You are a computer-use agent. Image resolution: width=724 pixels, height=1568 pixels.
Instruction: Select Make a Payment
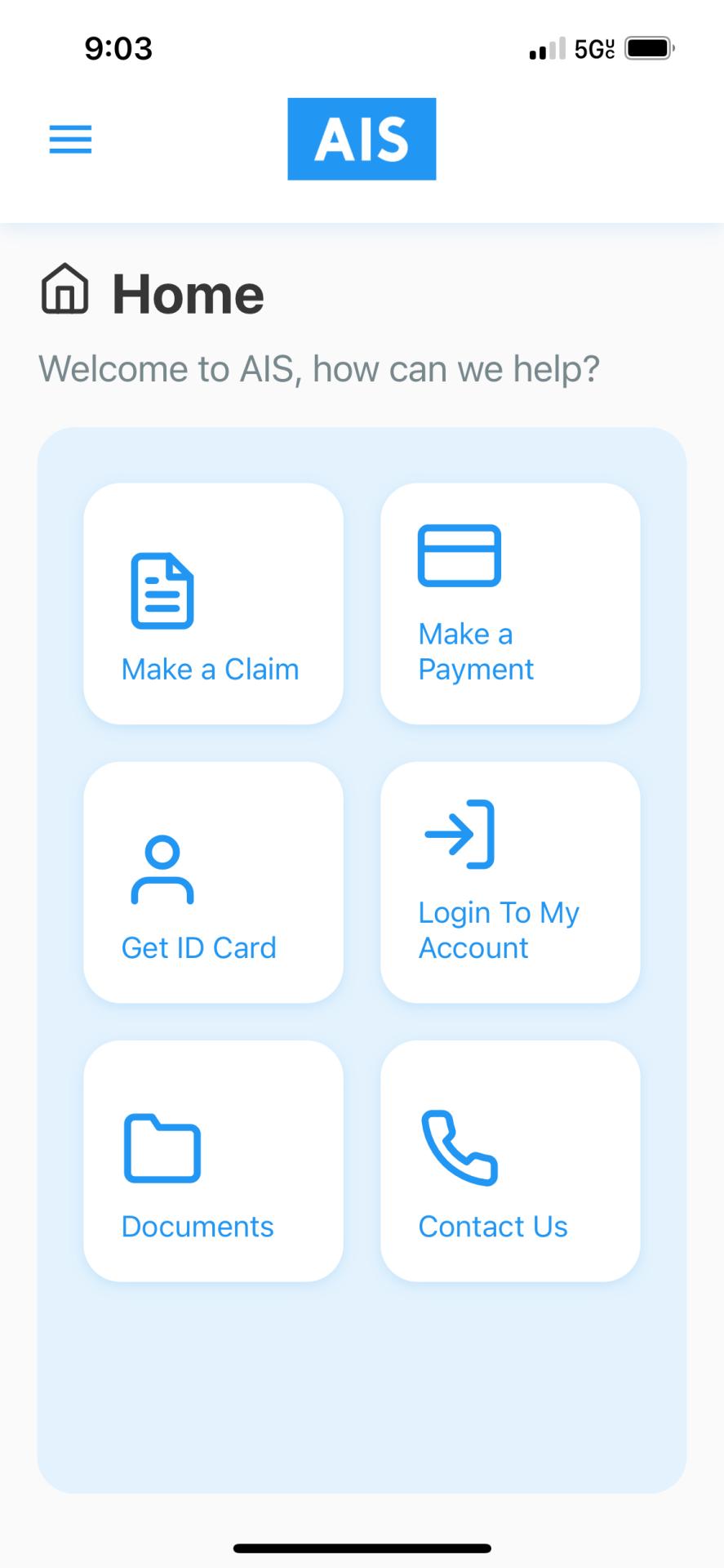(x=510, y=604)
